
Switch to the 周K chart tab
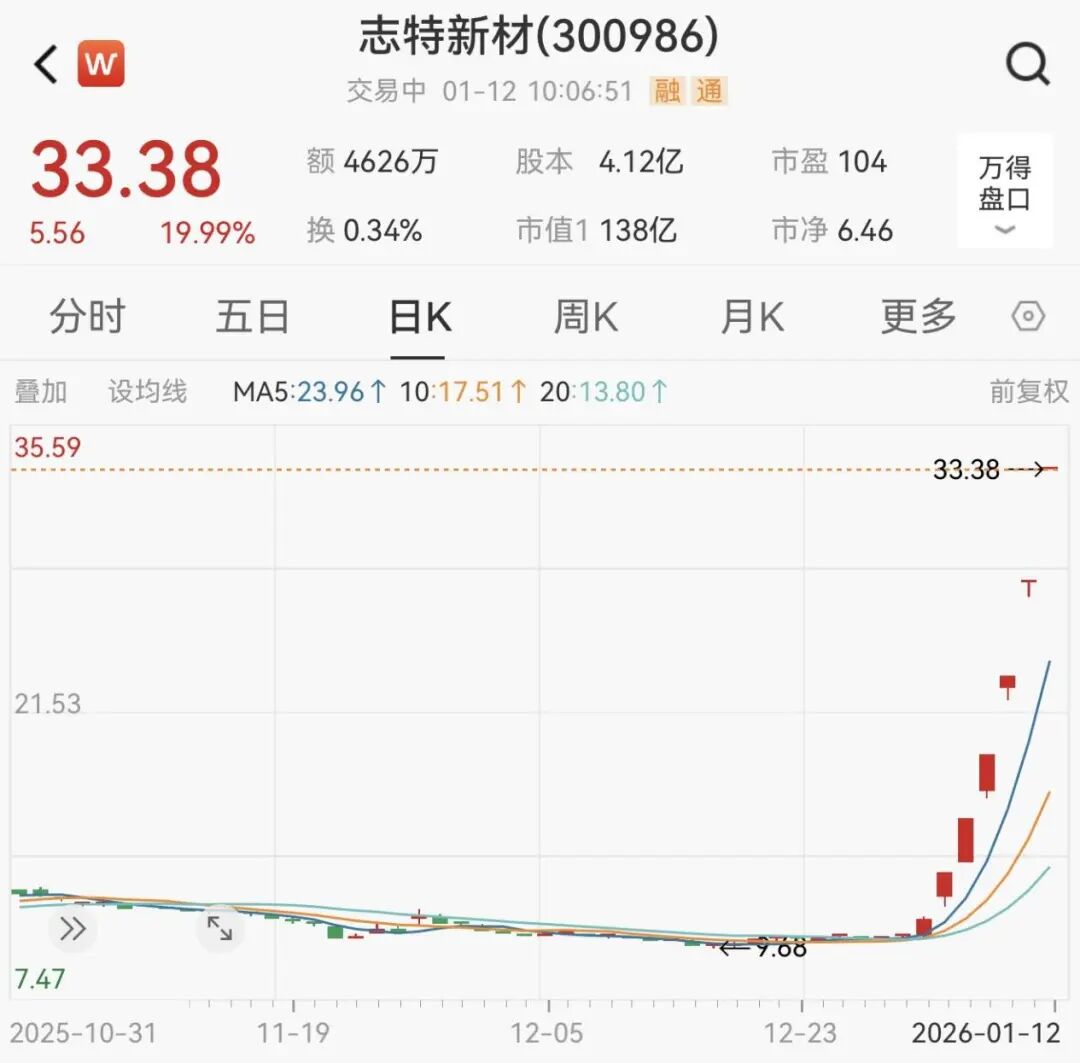[x=586, y=318]
